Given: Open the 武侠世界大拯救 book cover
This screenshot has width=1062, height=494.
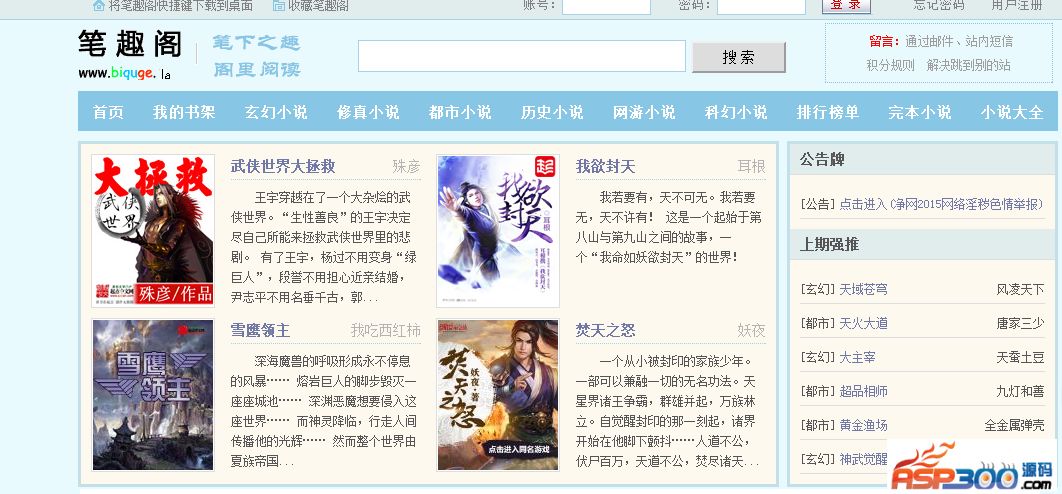Looking at the screenshot, I should [153, 229].
